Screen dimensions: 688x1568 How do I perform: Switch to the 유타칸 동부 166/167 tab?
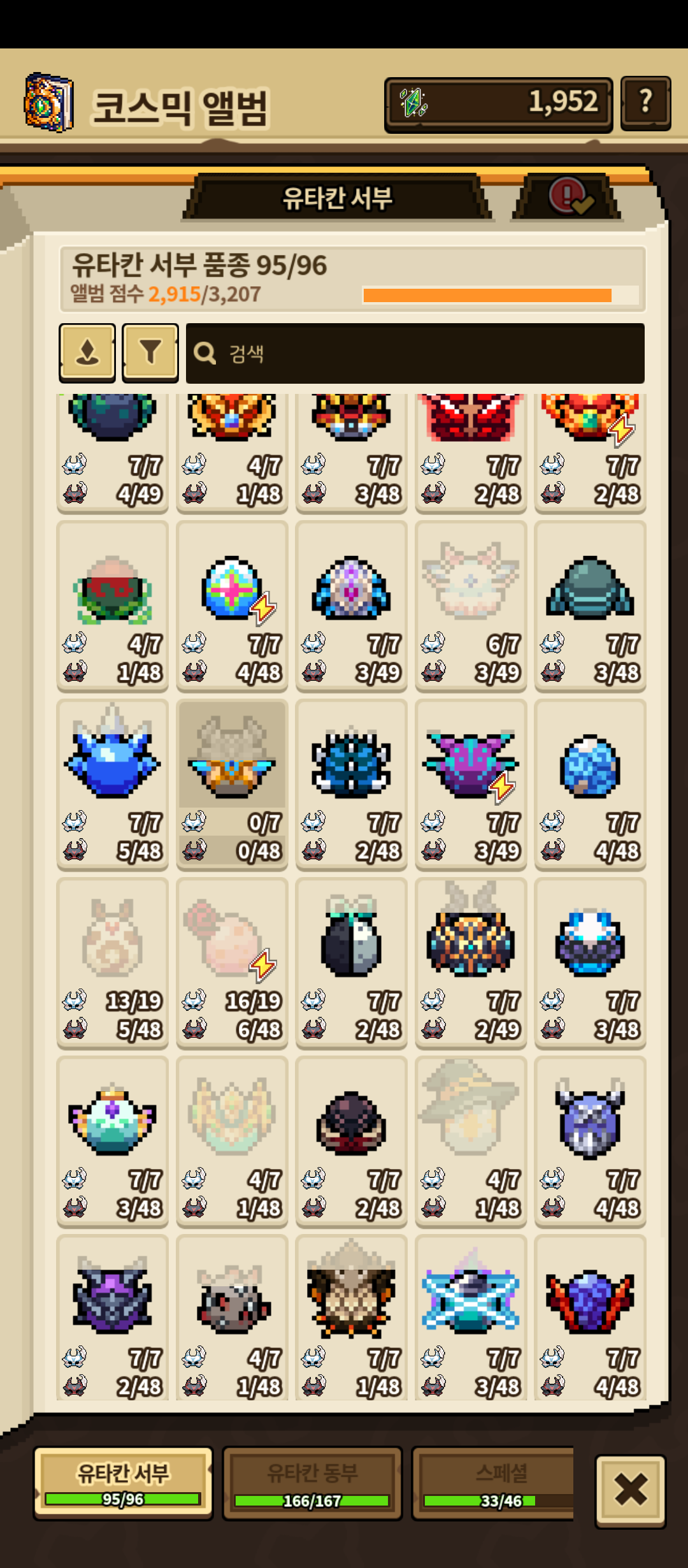coord(312,1483)
